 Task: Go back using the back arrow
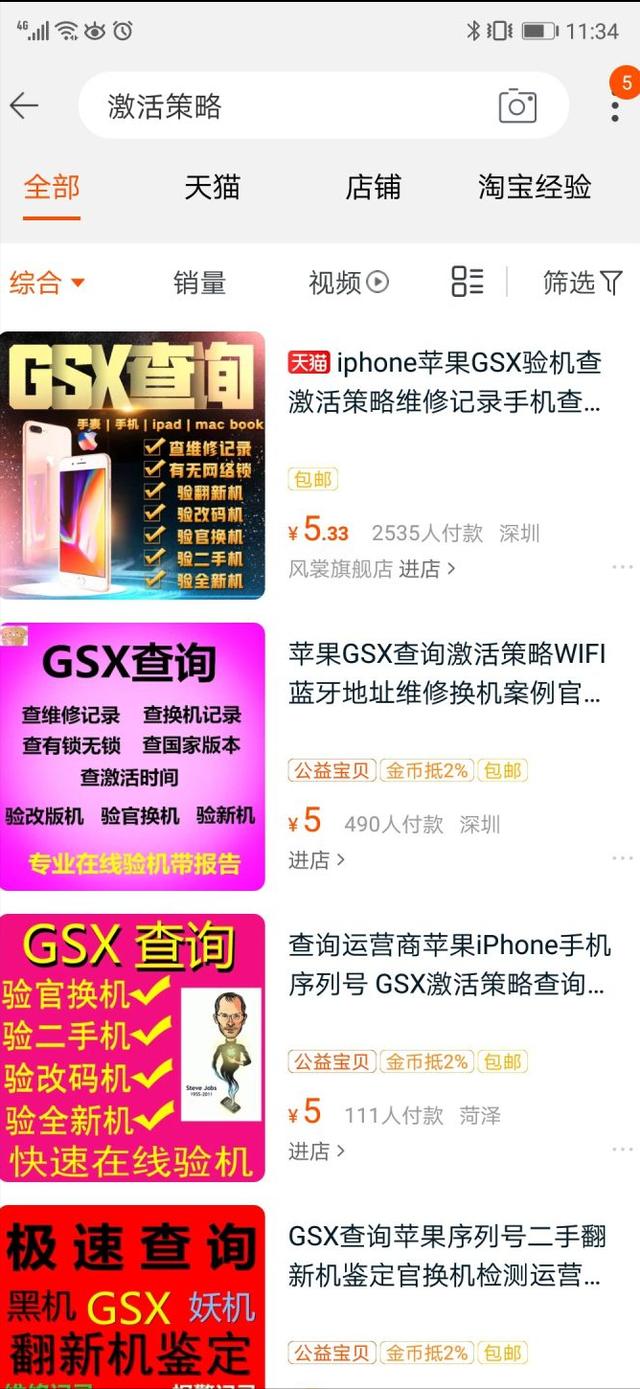pyautogui.click(x=24, y=105)
